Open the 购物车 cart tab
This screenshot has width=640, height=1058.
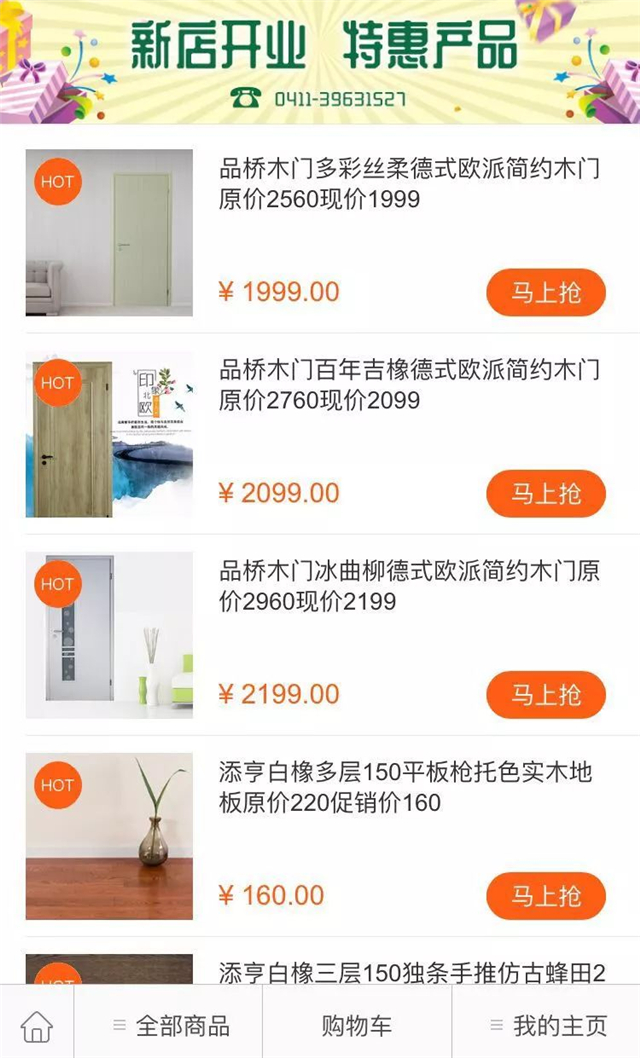click(357, 1025)
